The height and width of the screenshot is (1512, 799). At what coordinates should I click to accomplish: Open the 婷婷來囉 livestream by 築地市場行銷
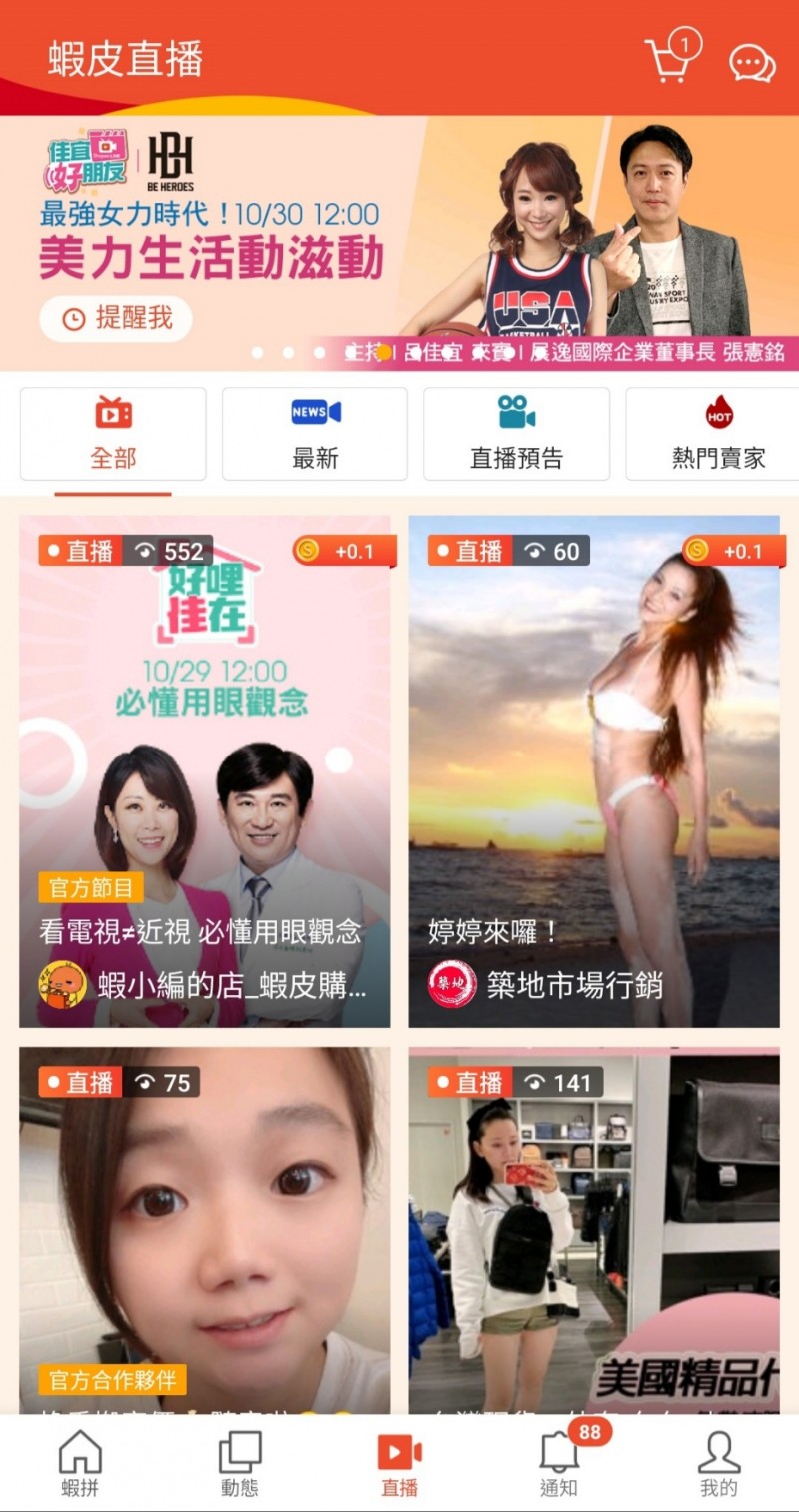pyautogui.click(x=594, y=771)
